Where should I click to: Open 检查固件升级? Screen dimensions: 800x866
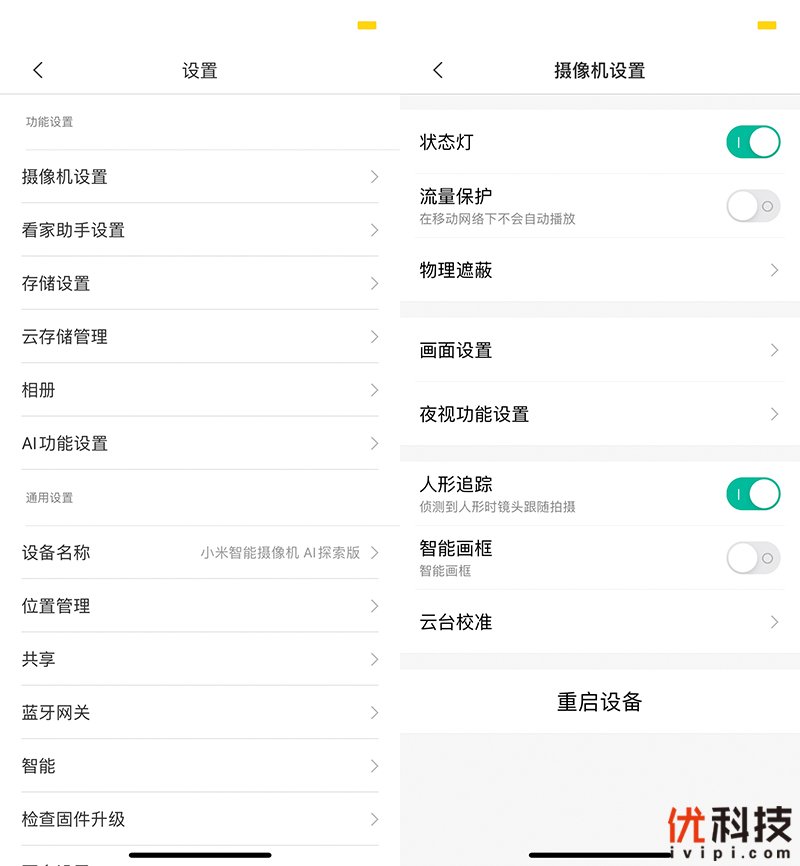coord(200,819)
